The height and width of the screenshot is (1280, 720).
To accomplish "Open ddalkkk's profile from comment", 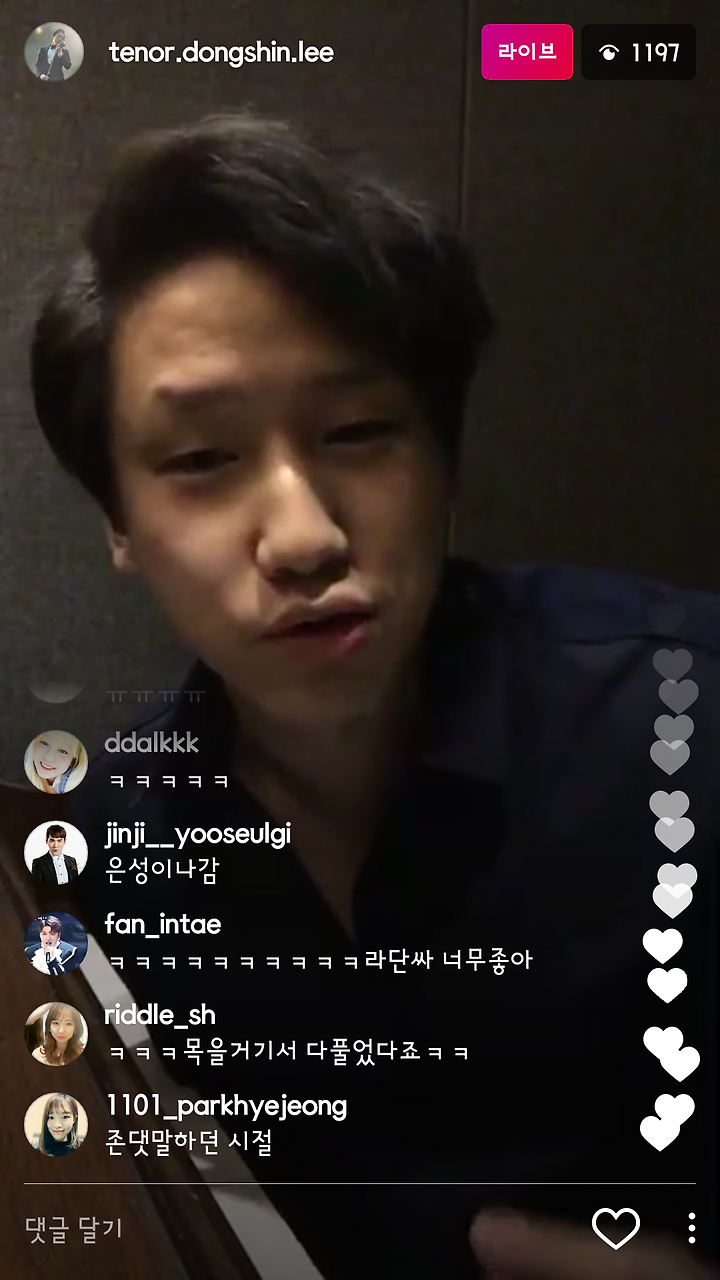I will 55,762.
